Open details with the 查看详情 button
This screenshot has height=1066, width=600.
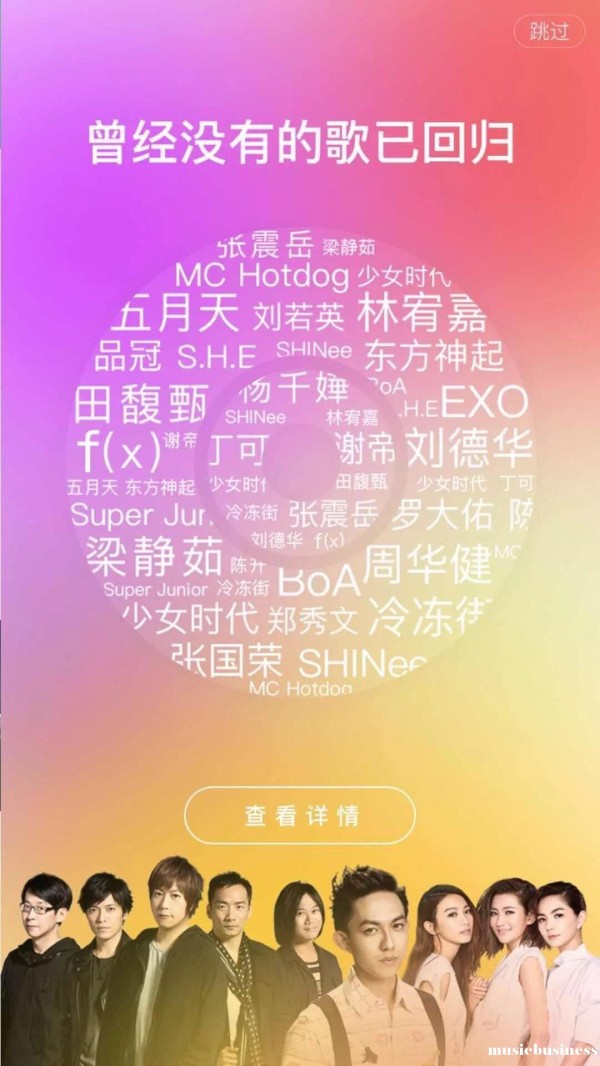300,815
